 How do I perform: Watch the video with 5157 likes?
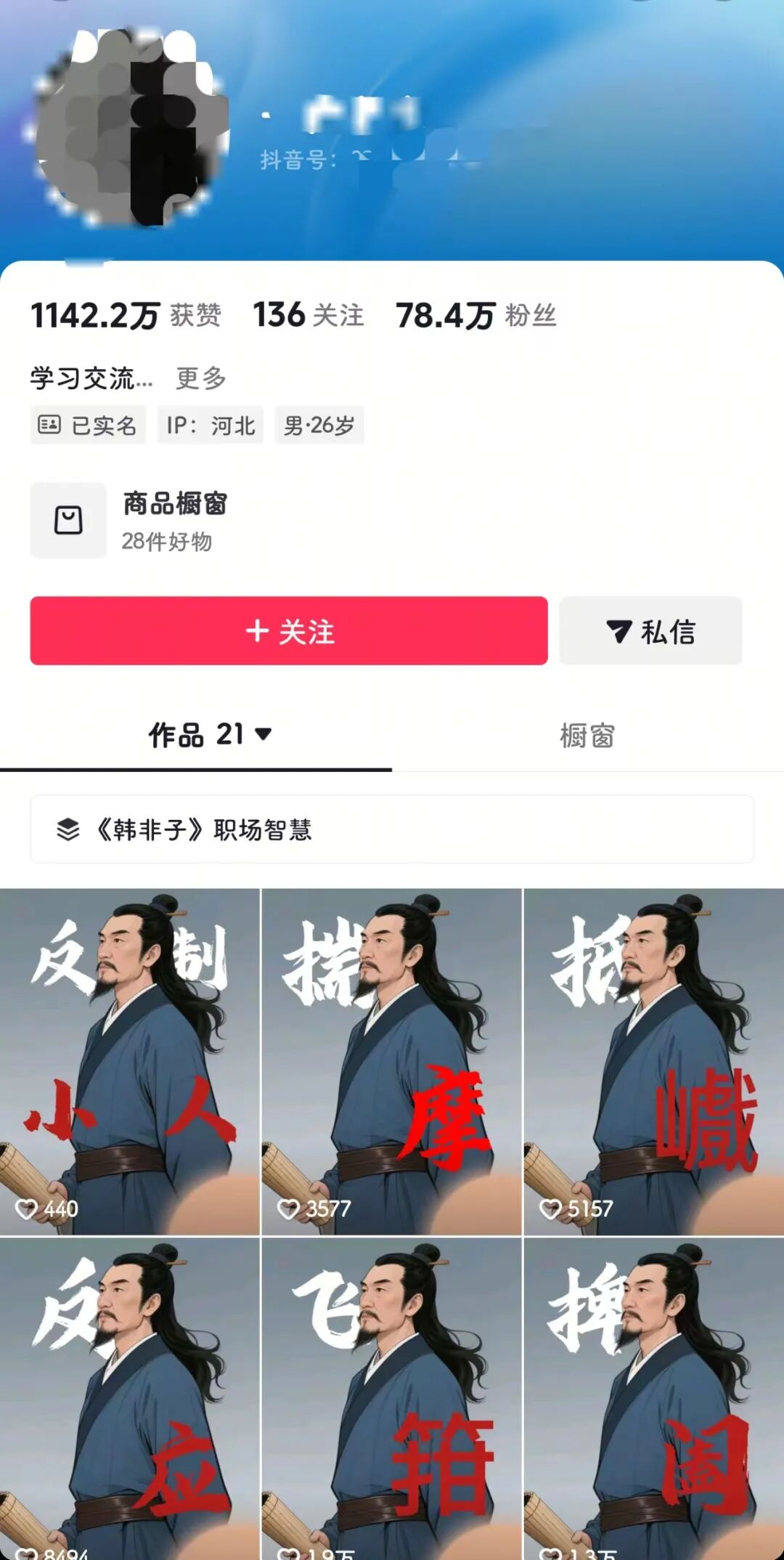click(653, 1061)
